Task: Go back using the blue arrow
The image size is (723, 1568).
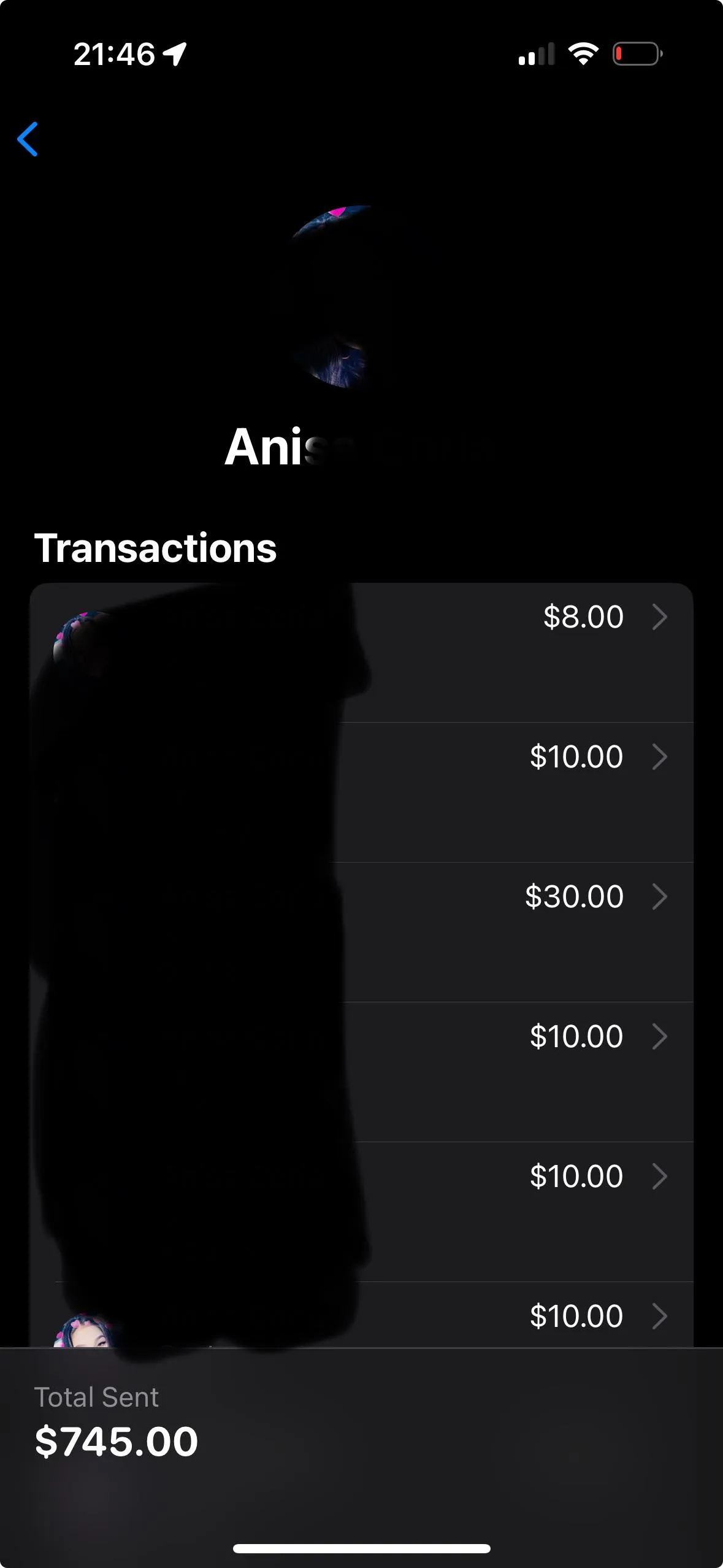Action: pos(28,139)
